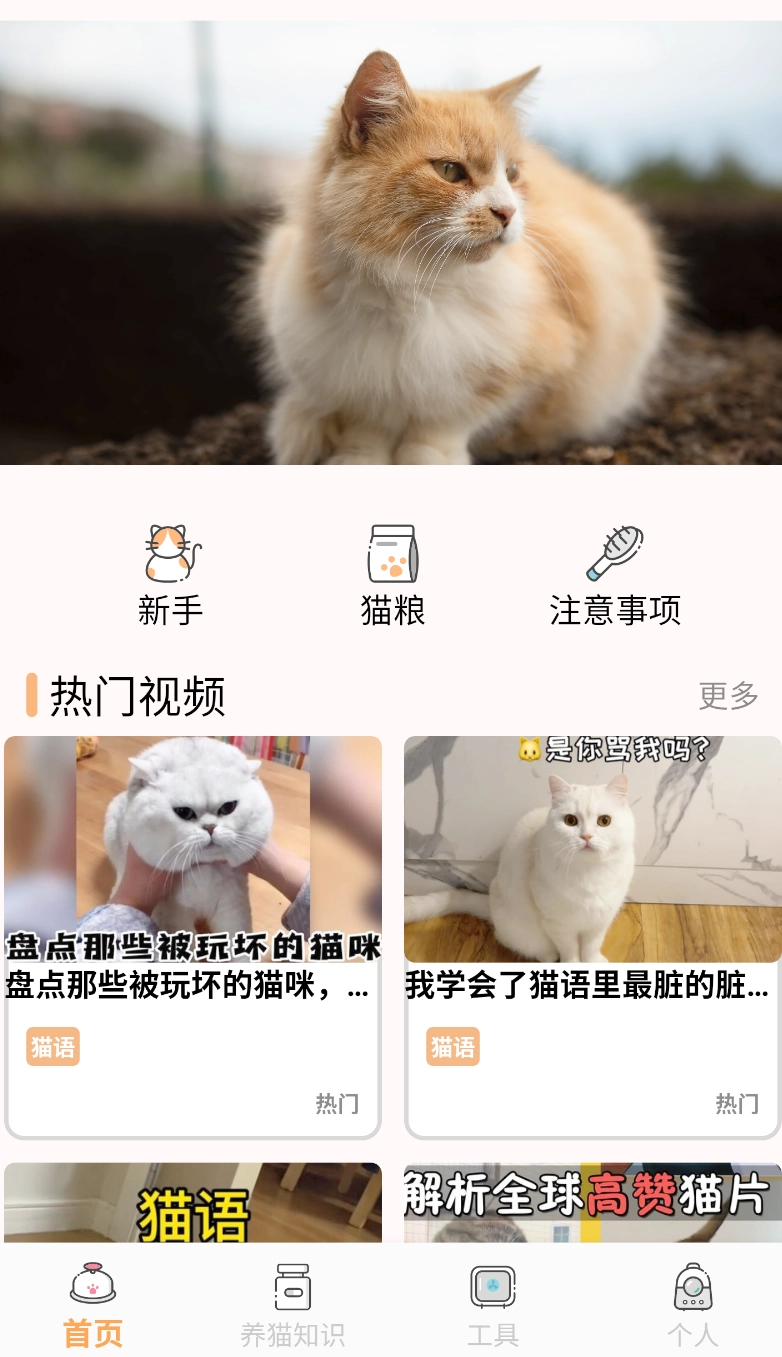This screenshot has height=1357, width=782.
Task: Open the 更多 link for hot videos
Action: point(729,697)
